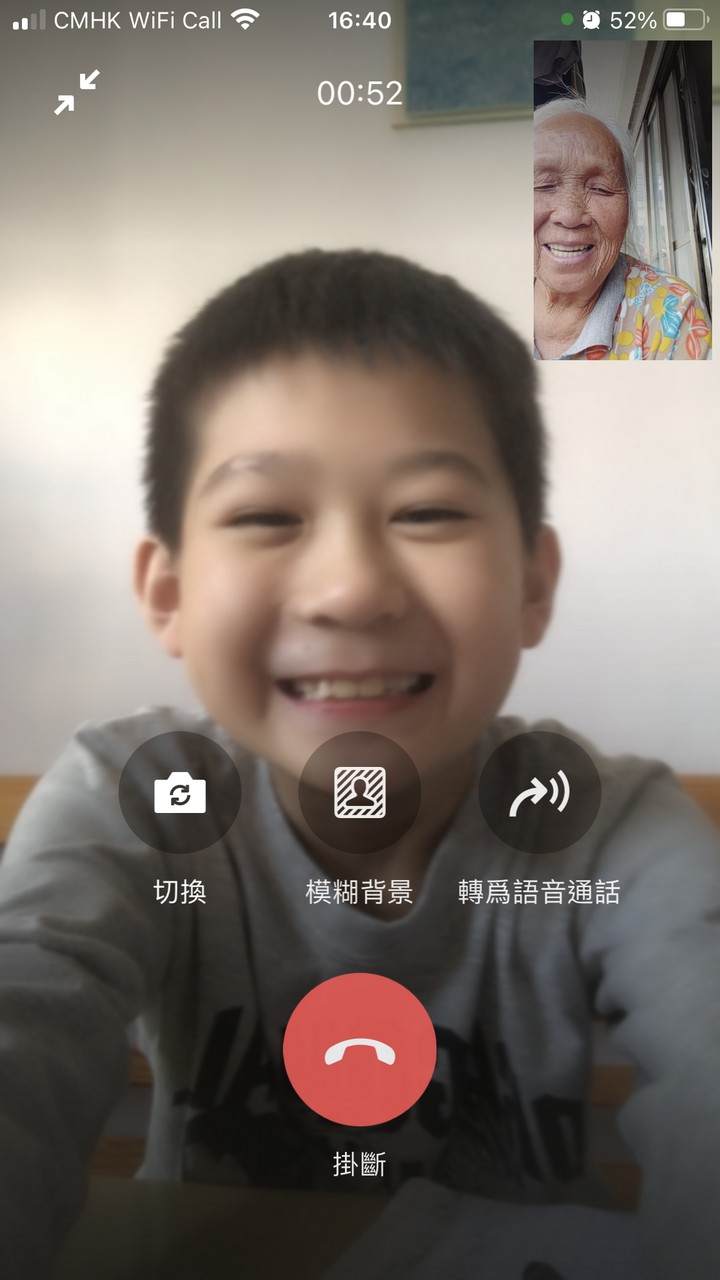The height and width of the screenshot is (1280, 720).
Task: Minimize the video call window
Action: tap(77, 92)
